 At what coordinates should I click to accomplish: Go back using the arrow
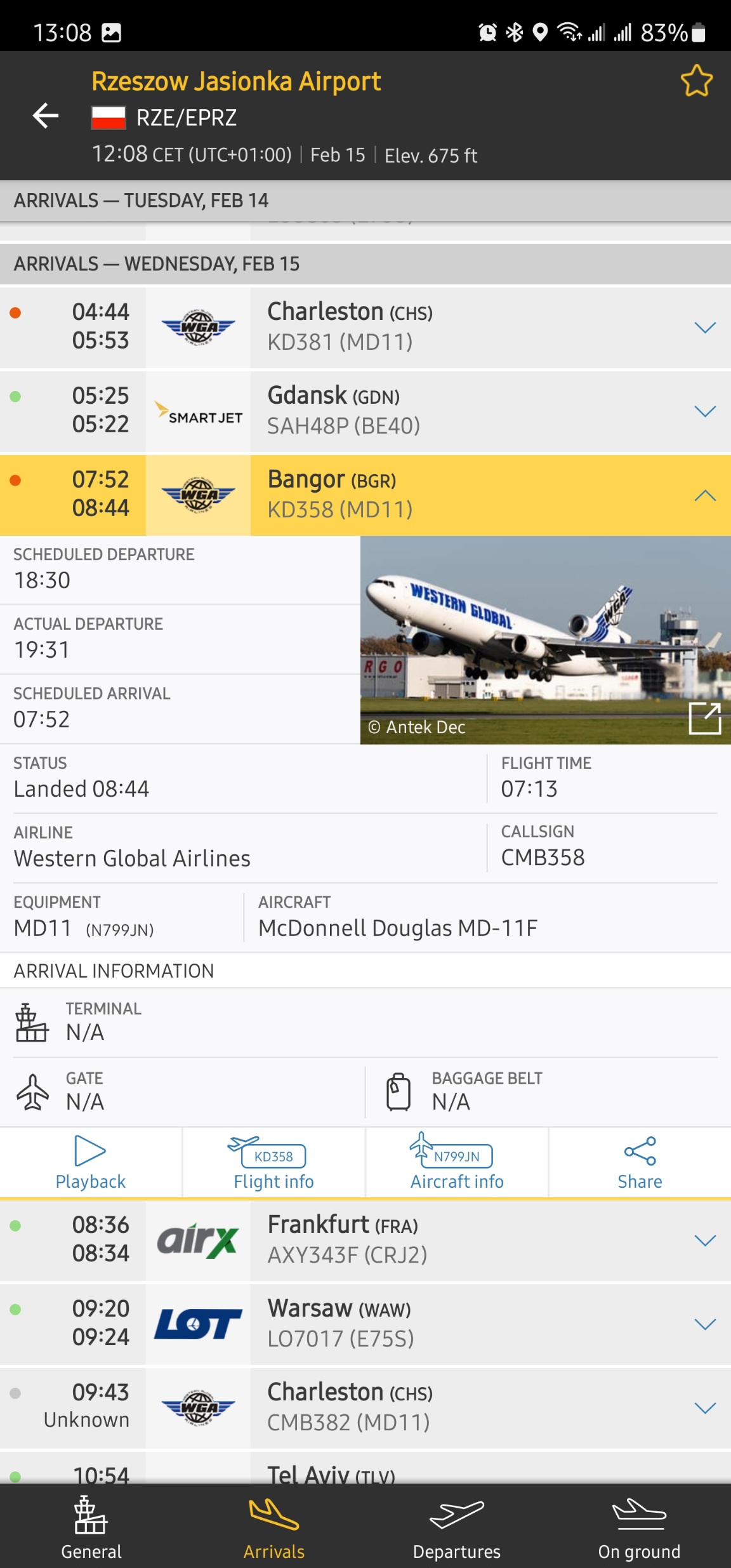coord(46,116)
